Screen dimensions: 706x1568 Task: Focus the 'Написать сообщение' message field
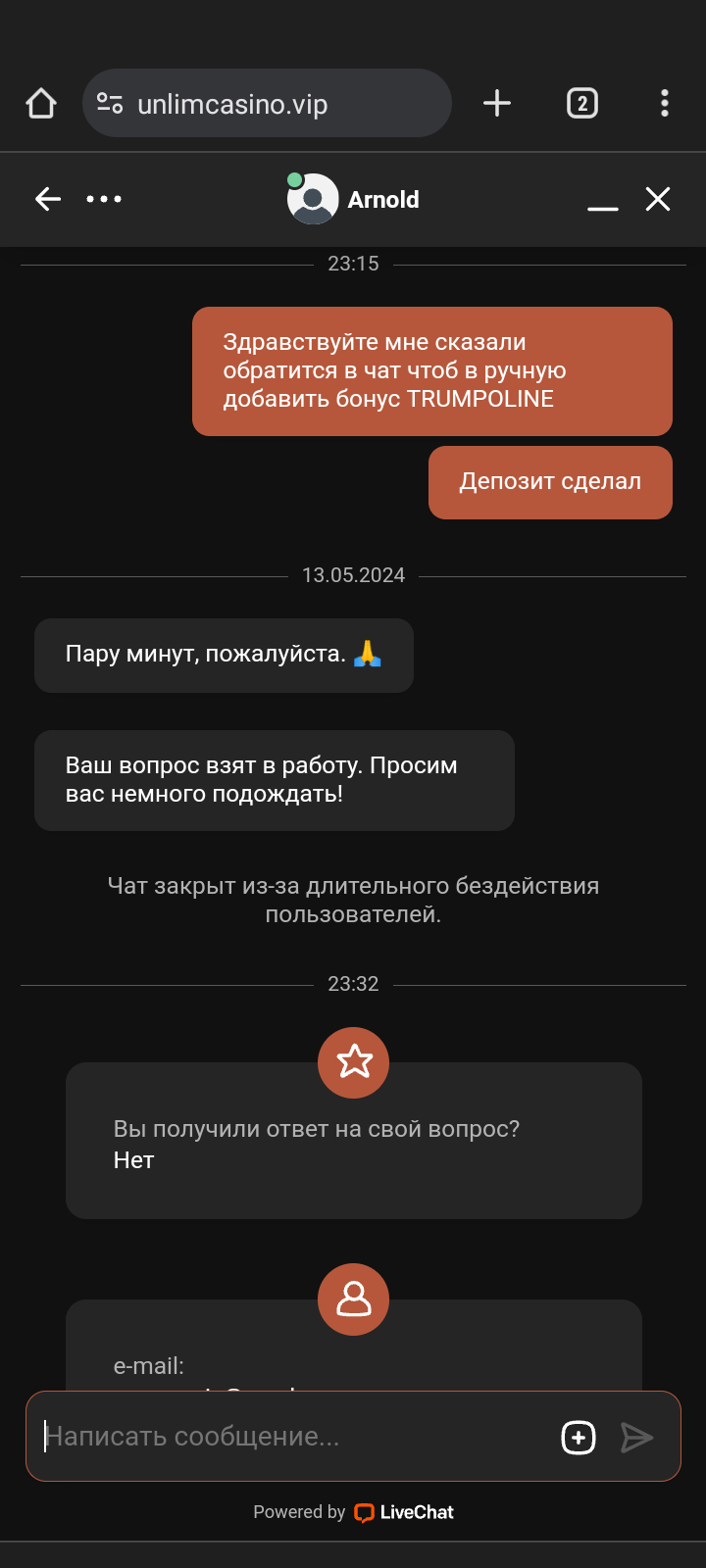(x=294, y=1437)
